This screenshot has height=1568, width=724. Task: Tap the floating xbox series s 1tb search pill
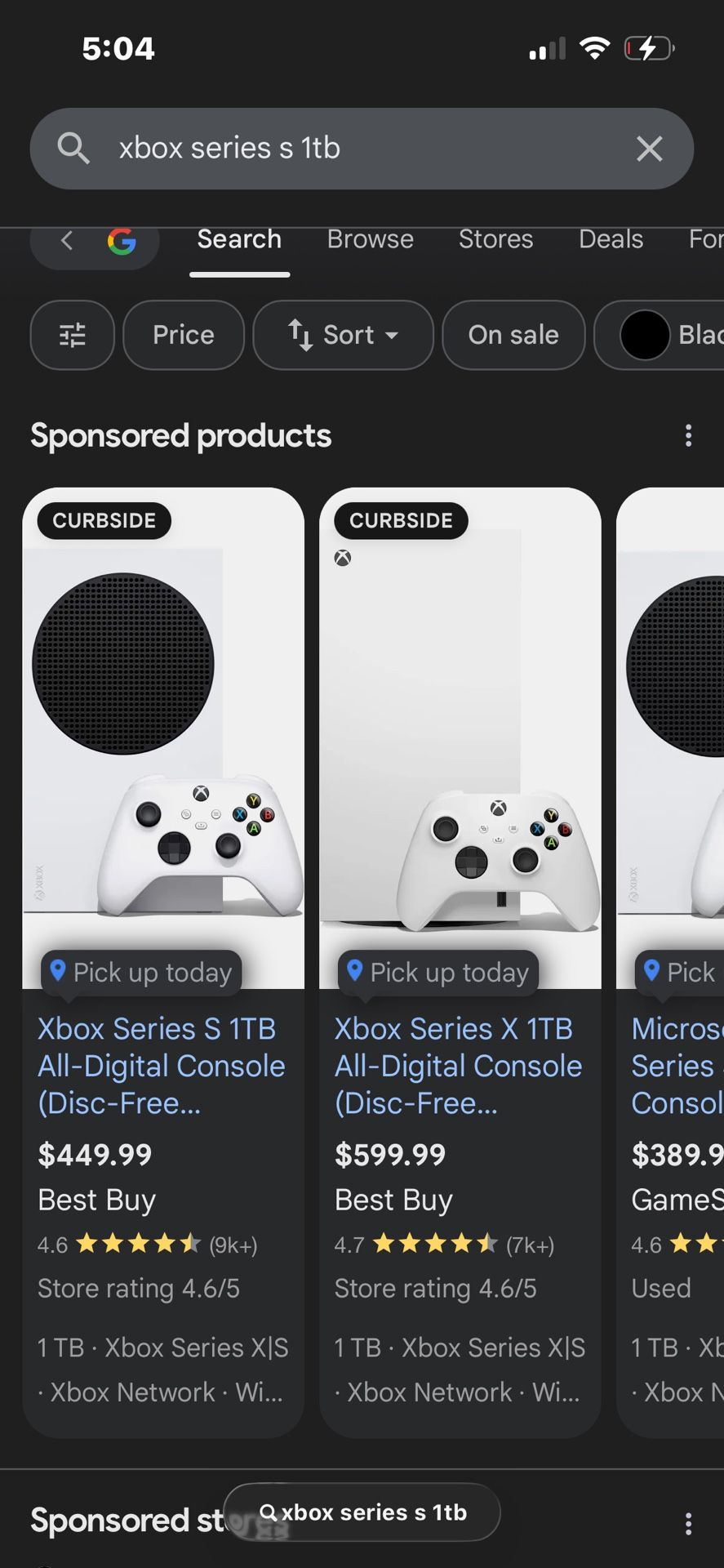tap(362, 1512)
